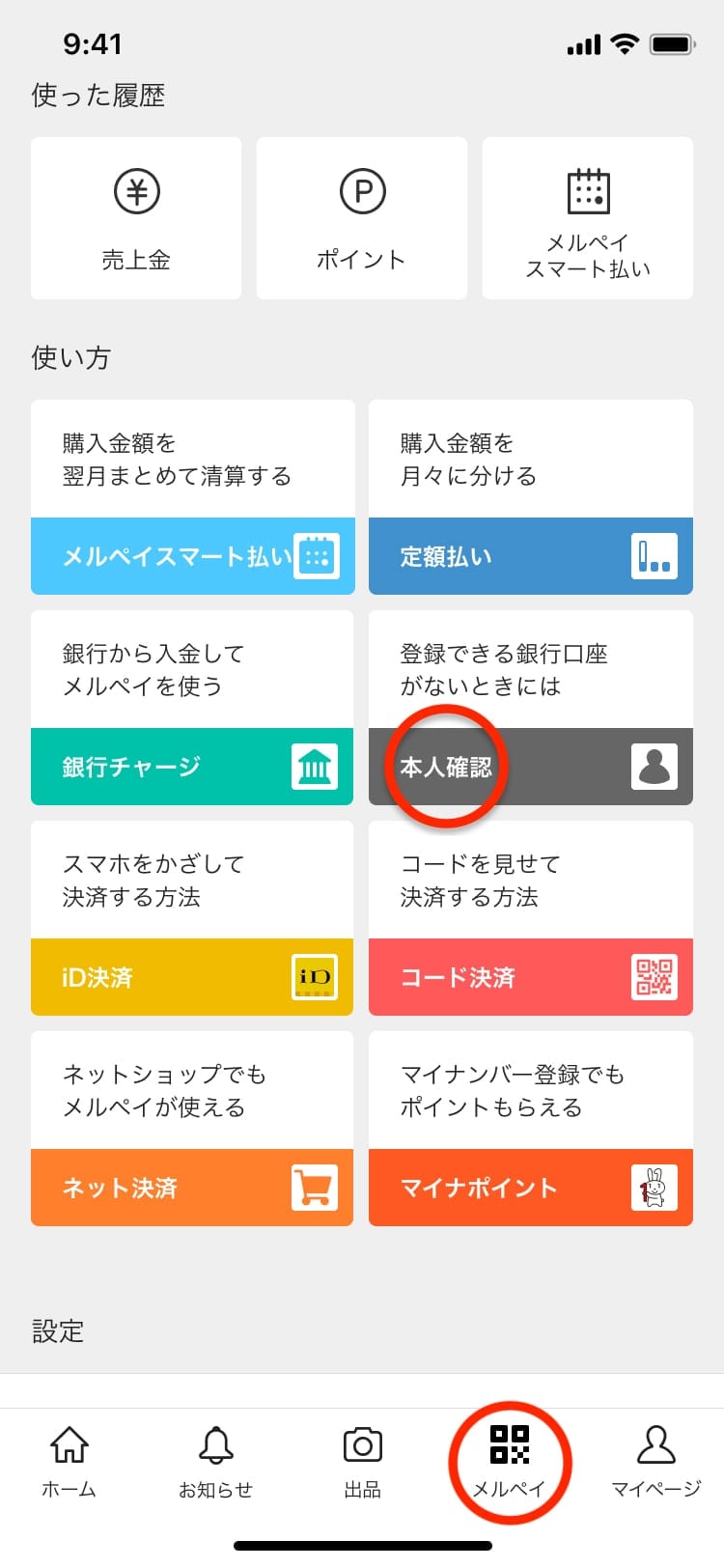Open the ポイント history card
Image resolution: width=724 pixels, height=1568 pixels.
[362, 218]
